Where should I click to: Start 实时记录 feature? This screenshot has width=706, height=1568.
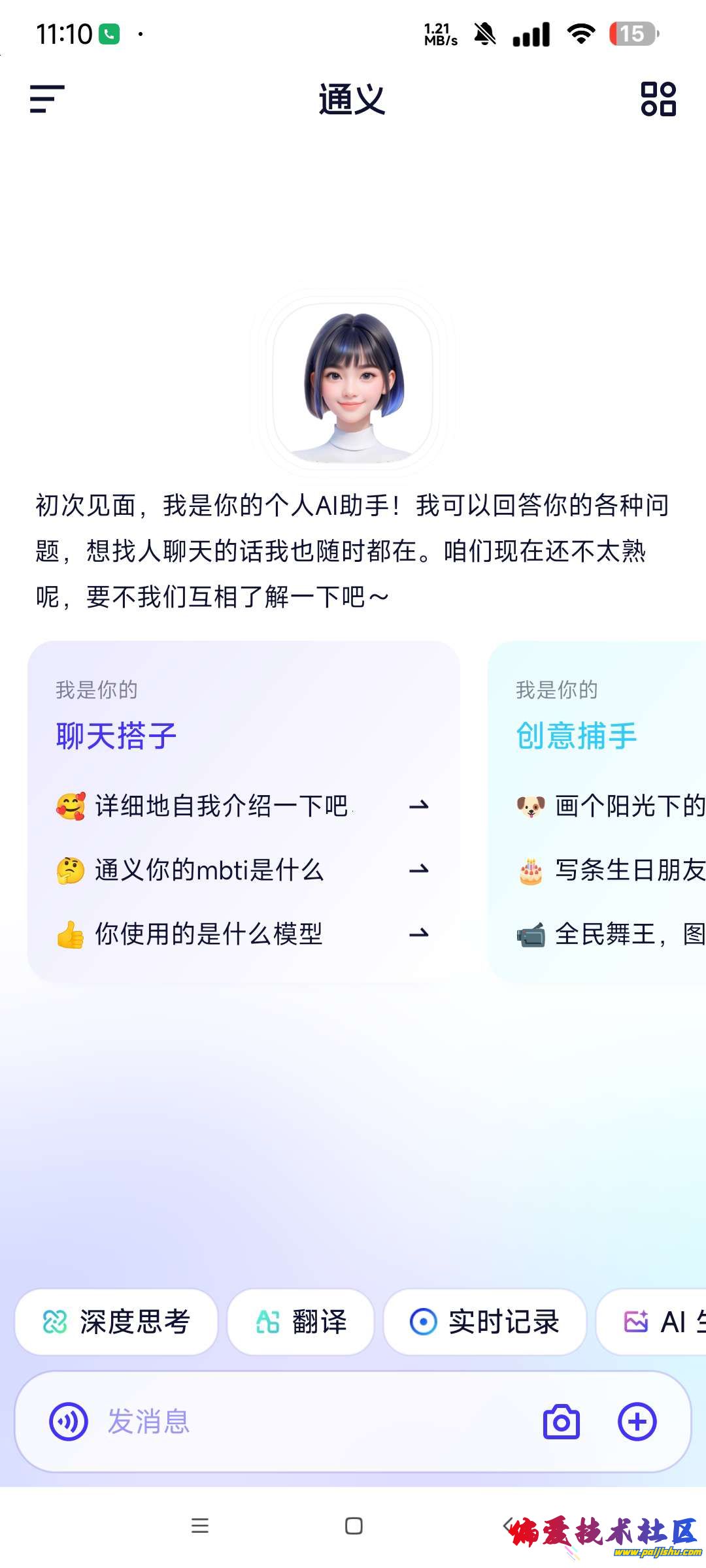pyautogui.click(x=484, y=1322)
